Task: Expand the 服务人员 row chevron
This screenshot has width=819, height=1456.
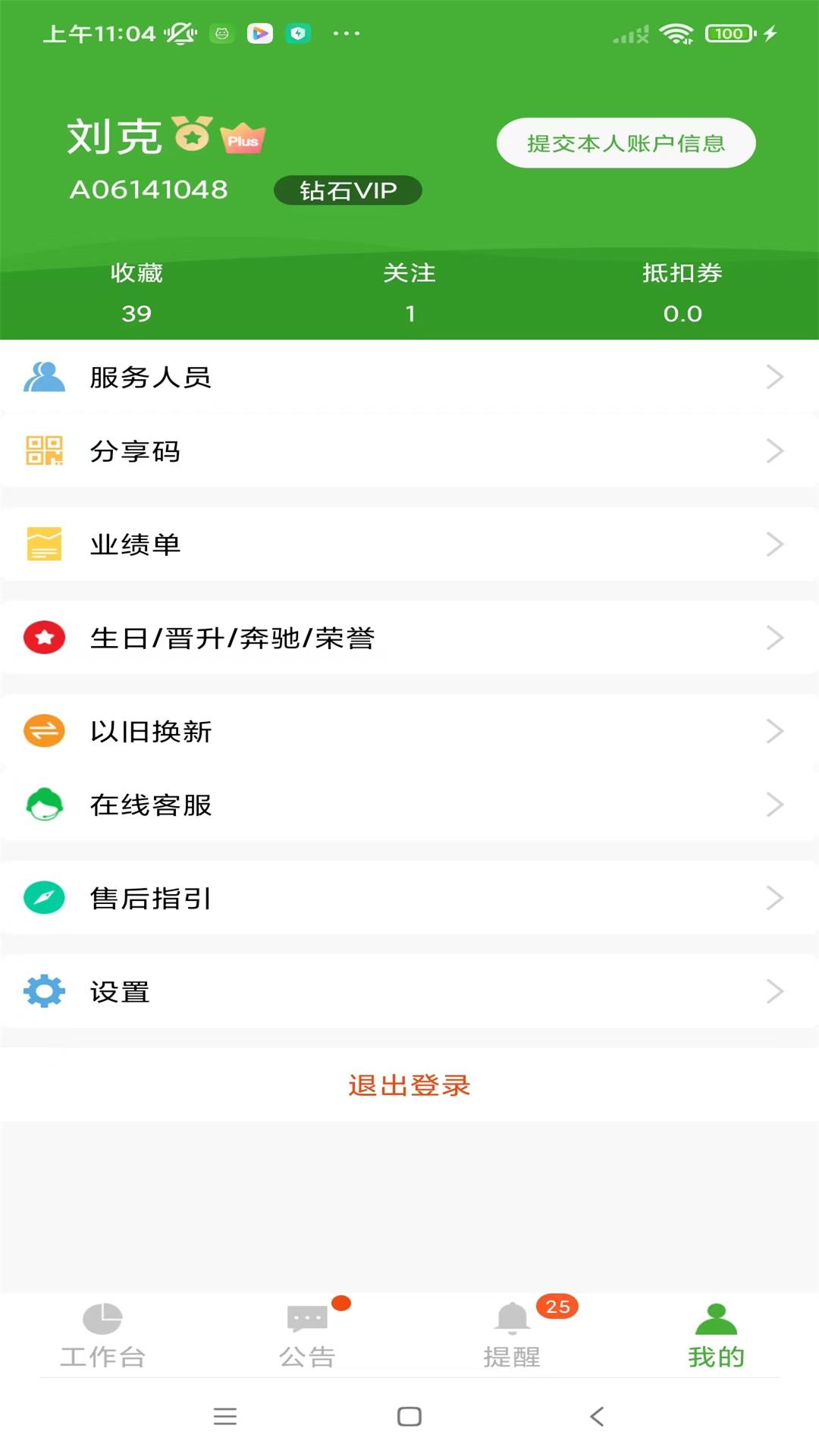Action: [x=775, y=375]
